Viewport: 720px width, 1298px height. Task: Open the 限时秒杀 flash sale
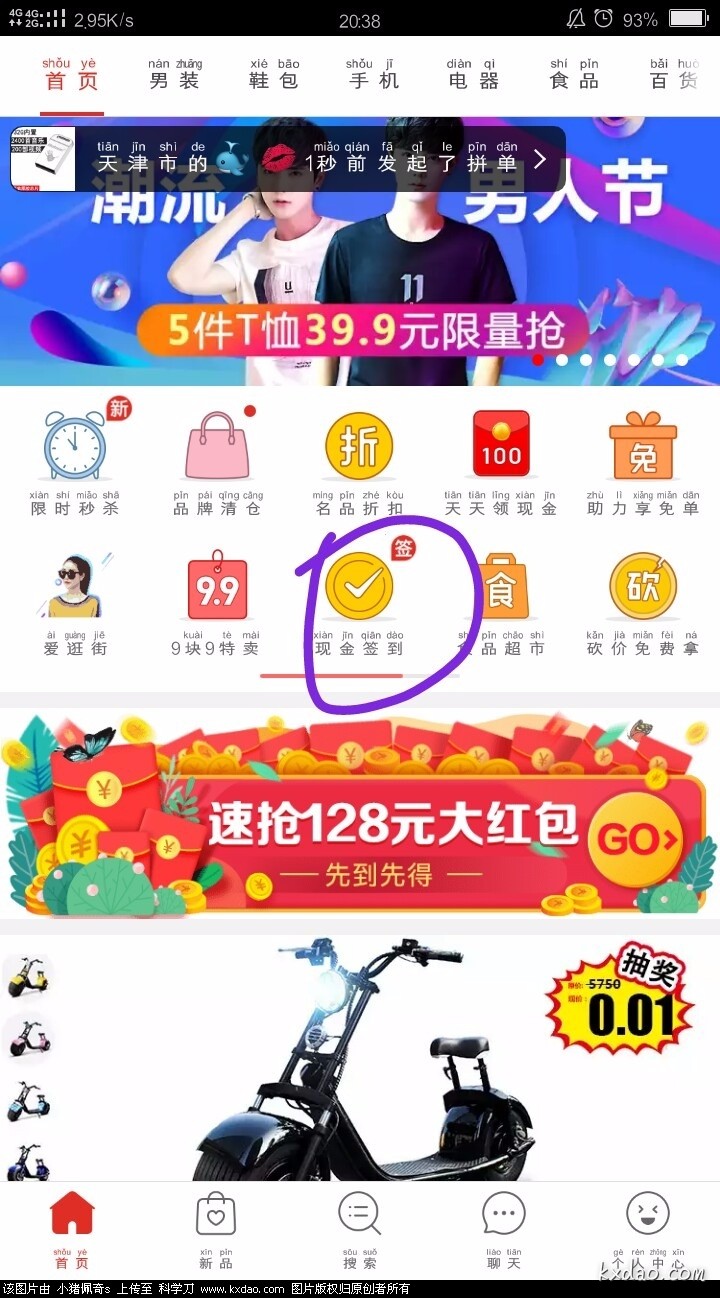(x=75, y=460)
